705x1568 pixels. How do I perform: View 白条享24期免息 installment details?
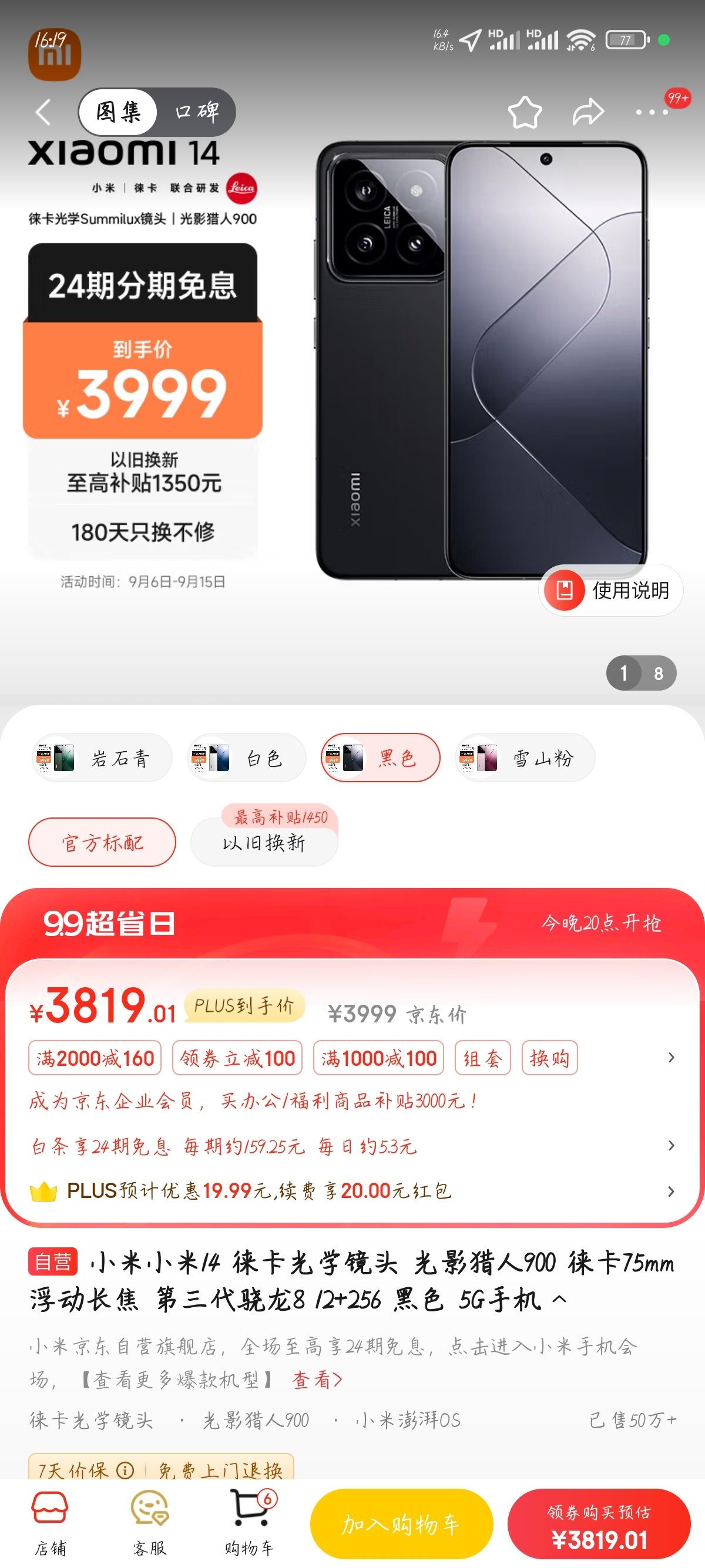[352, 1146]
